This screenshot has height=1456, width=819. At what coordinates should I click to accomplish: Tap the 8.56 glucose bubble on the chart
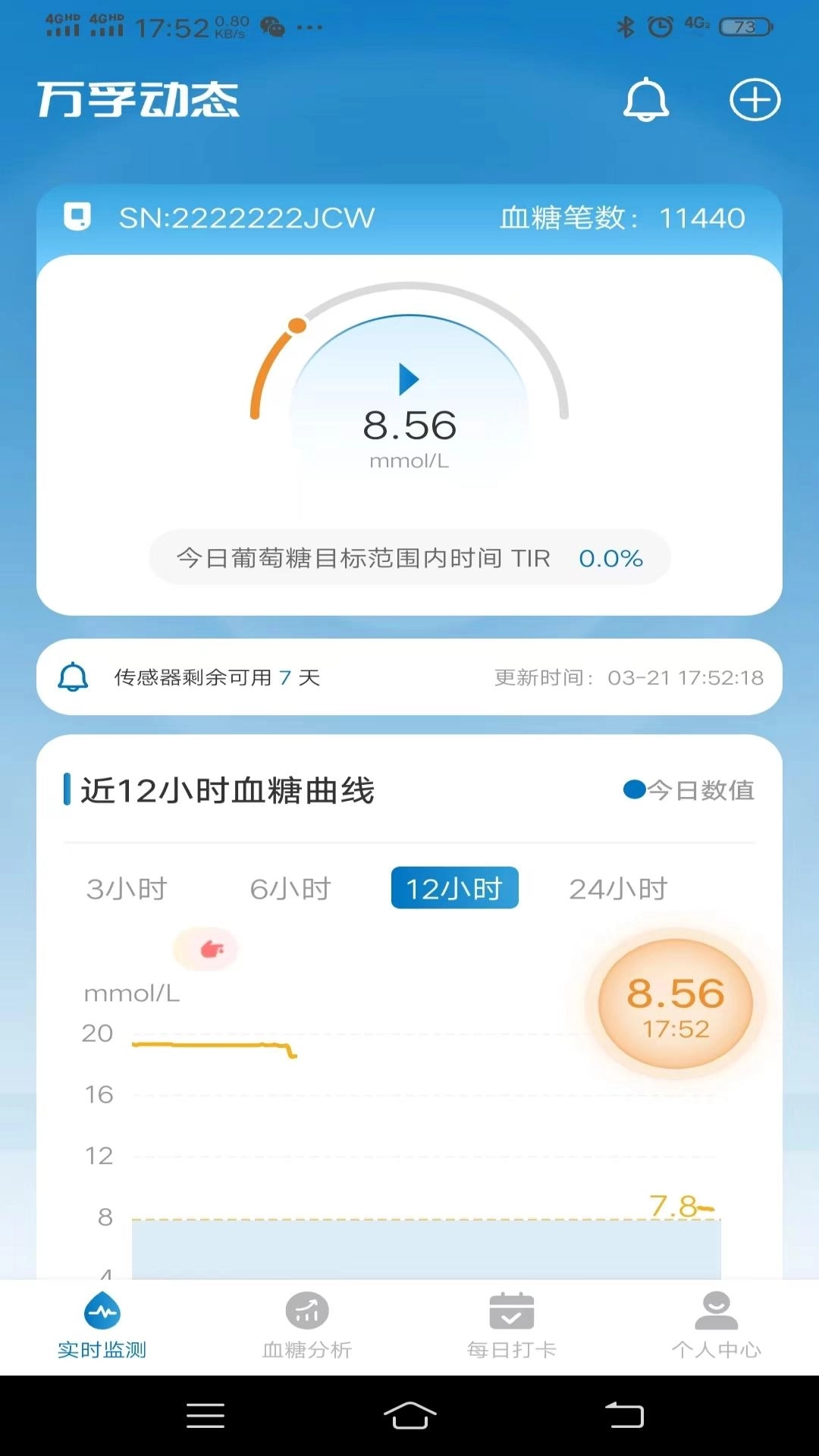676,1003
